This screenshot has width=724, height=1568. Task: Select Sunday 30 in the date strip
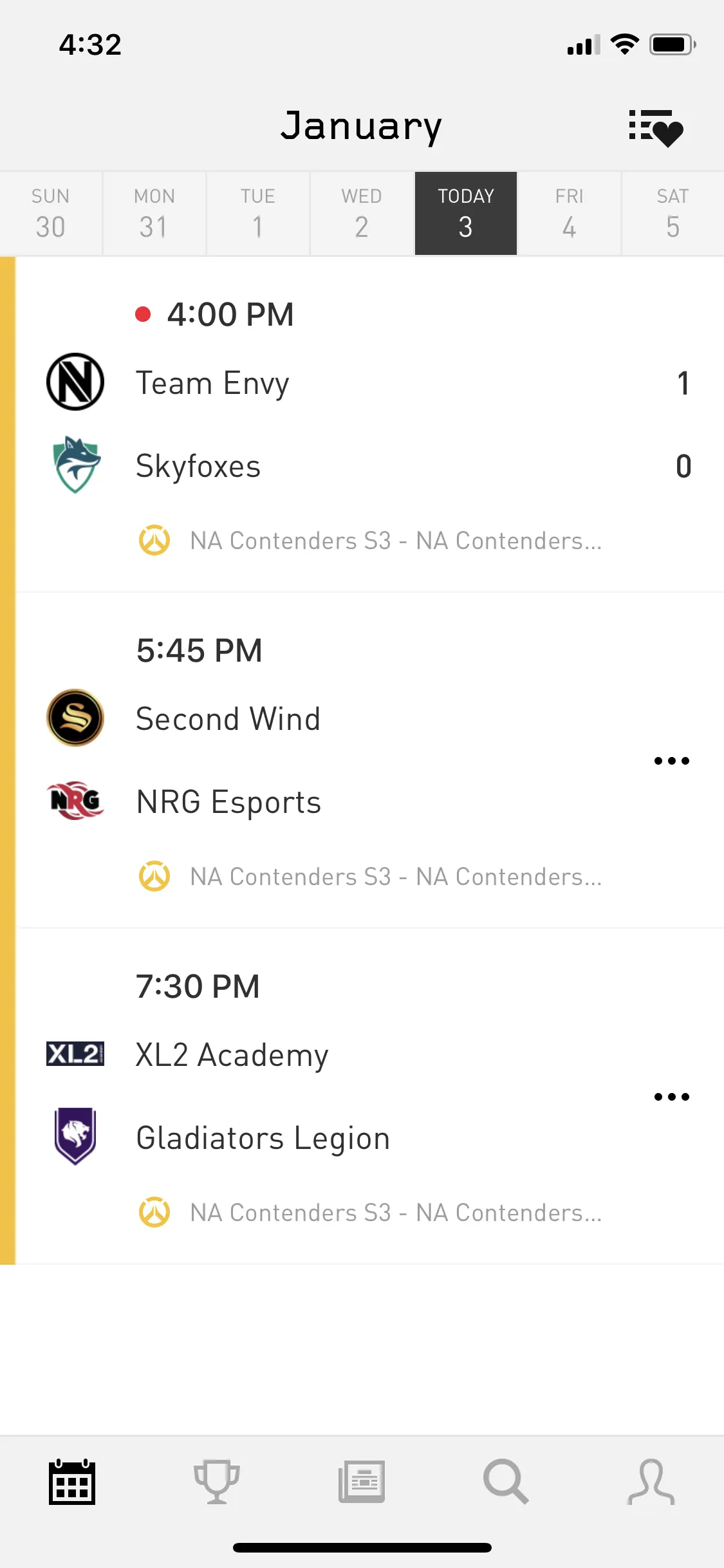point(51,214)
